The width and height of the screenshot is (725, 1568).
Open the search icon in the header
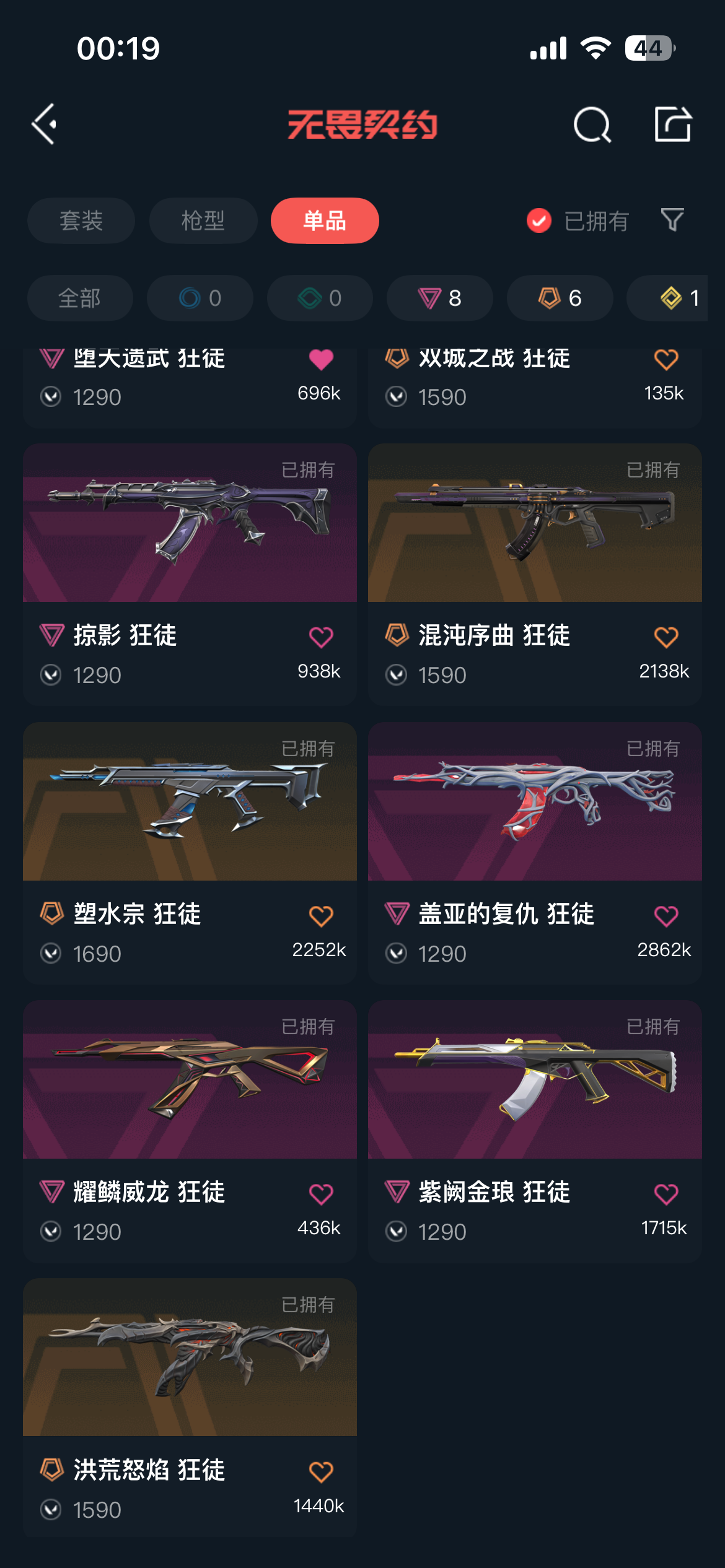592,125
